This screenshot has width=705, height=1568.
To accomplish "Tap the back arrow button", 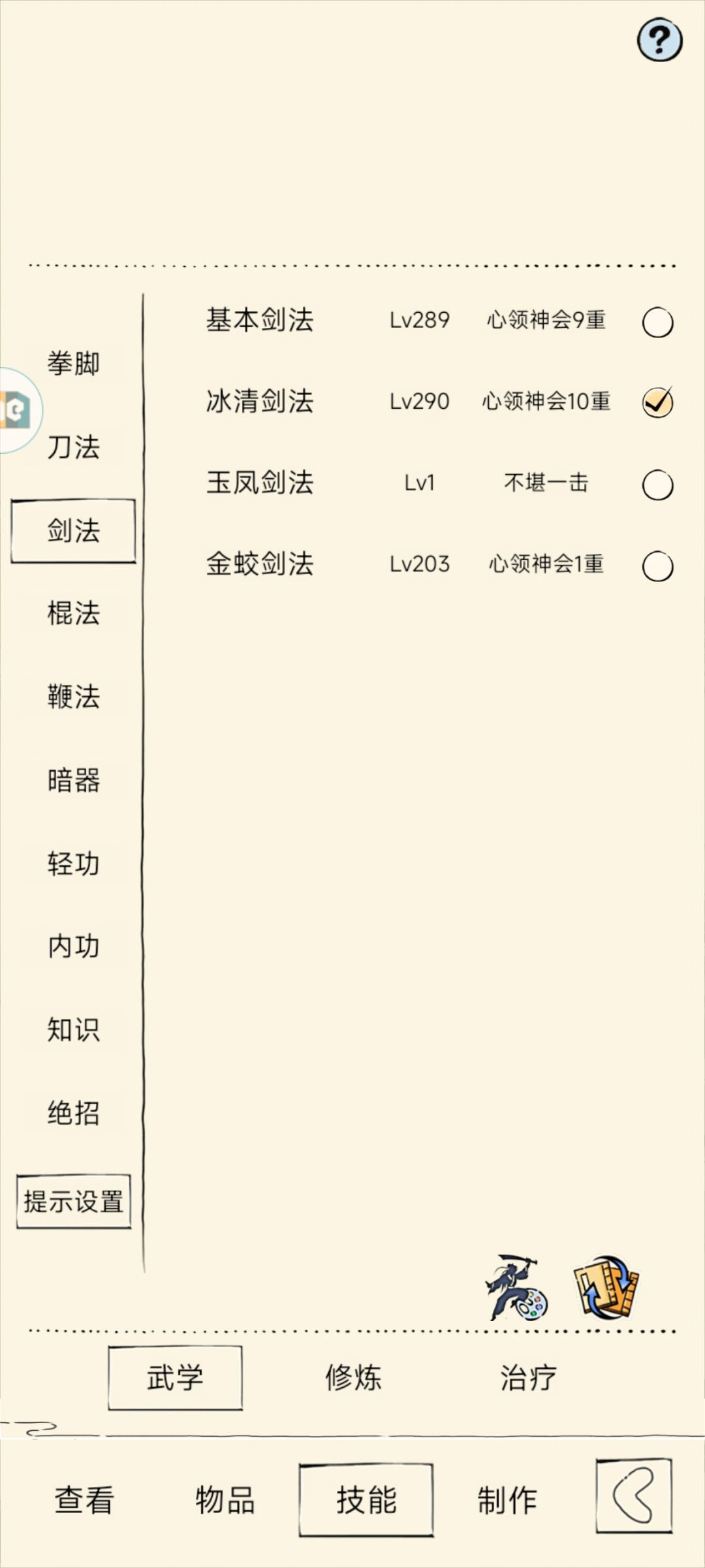I will click(x=634, y=1496).
